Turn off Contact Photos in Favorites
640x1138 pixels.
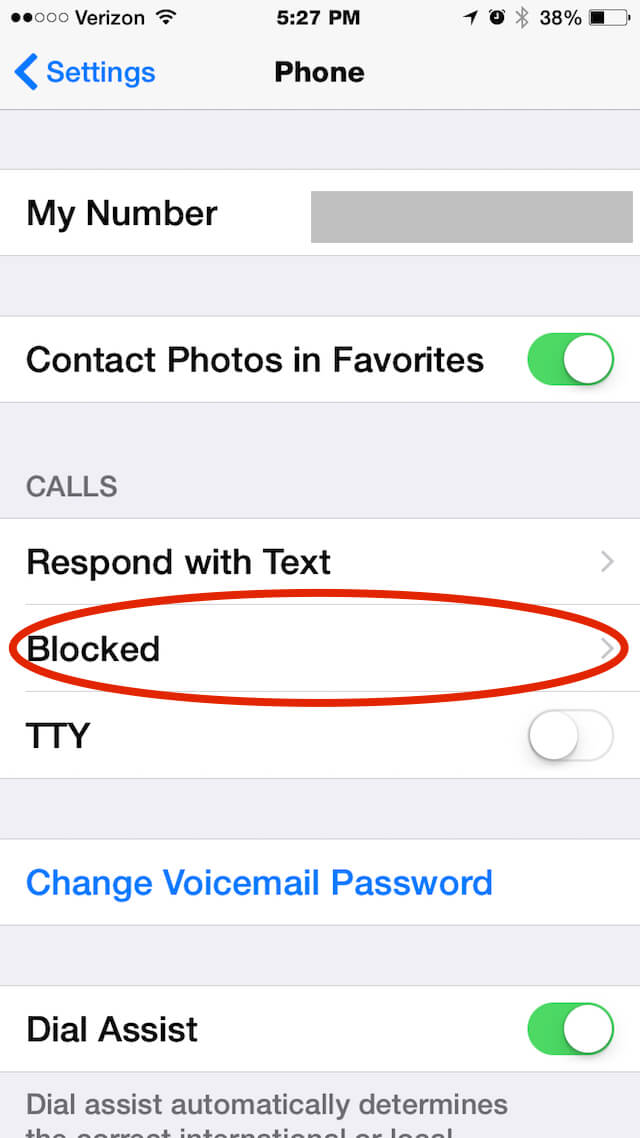click(x=571, y=359)
